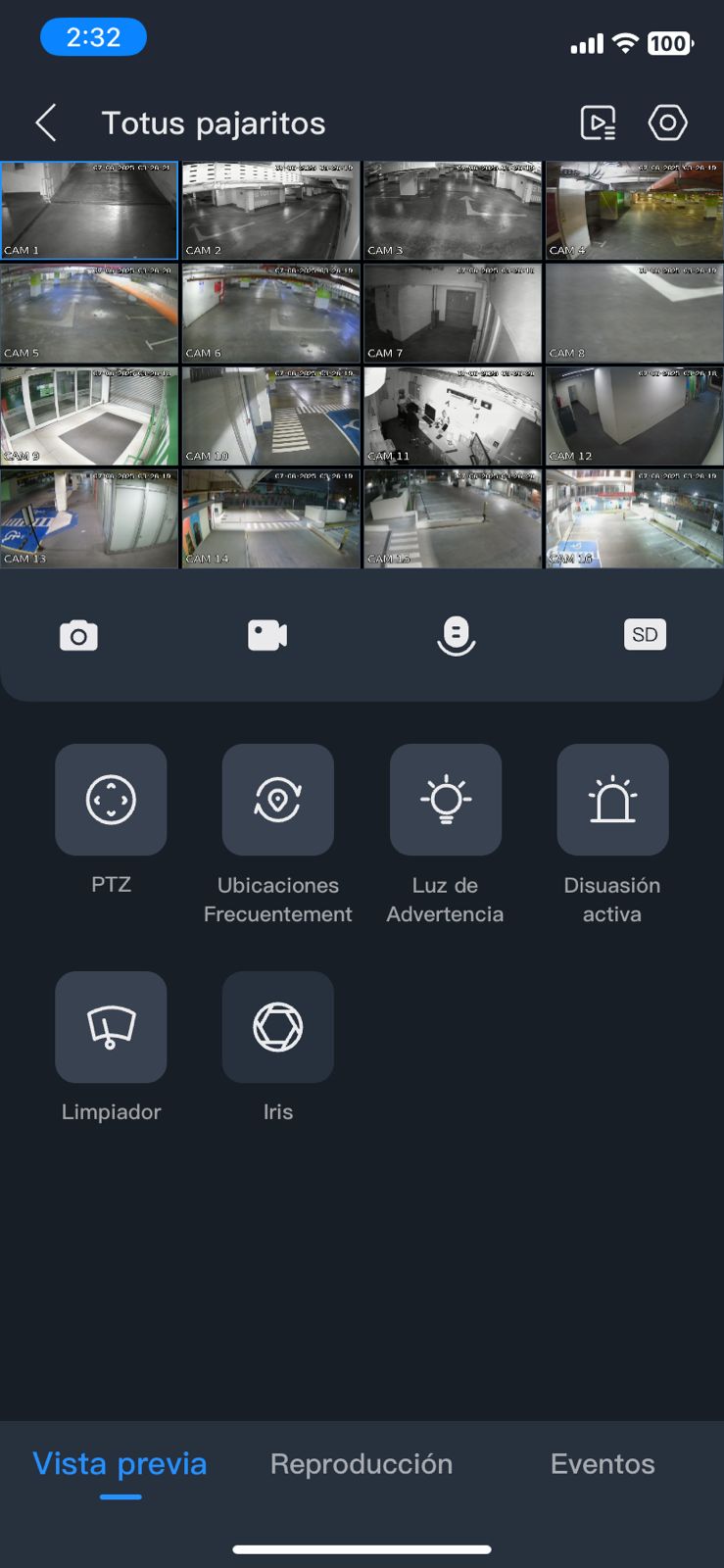Turn on the Limpiador wiper
Viewport: 724px width, 1568px height.
tap(111, 1027)
